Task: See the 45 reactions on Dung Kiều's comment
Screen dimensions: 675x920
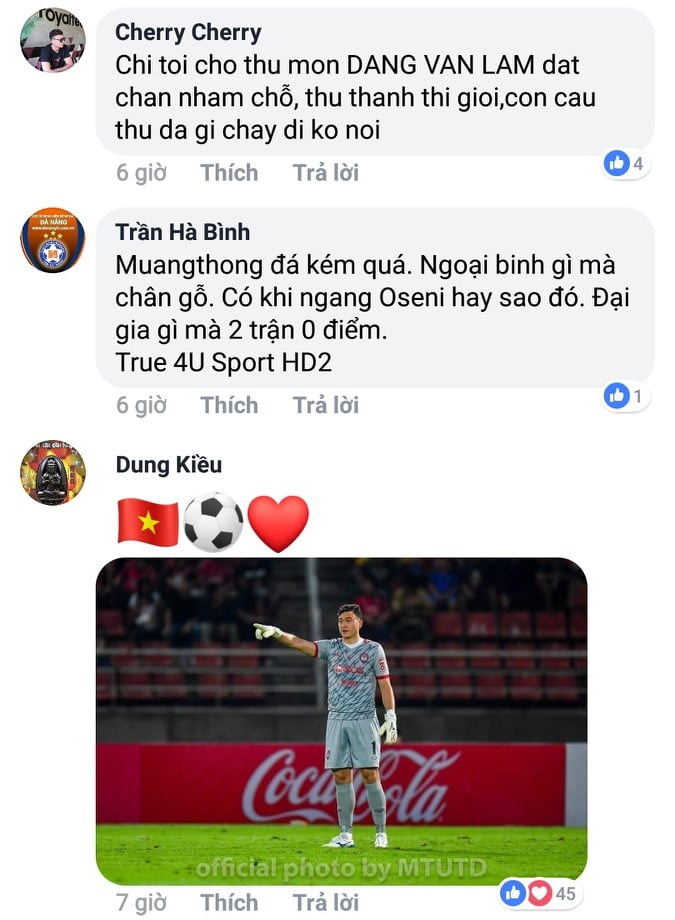Action: point(540,892)
